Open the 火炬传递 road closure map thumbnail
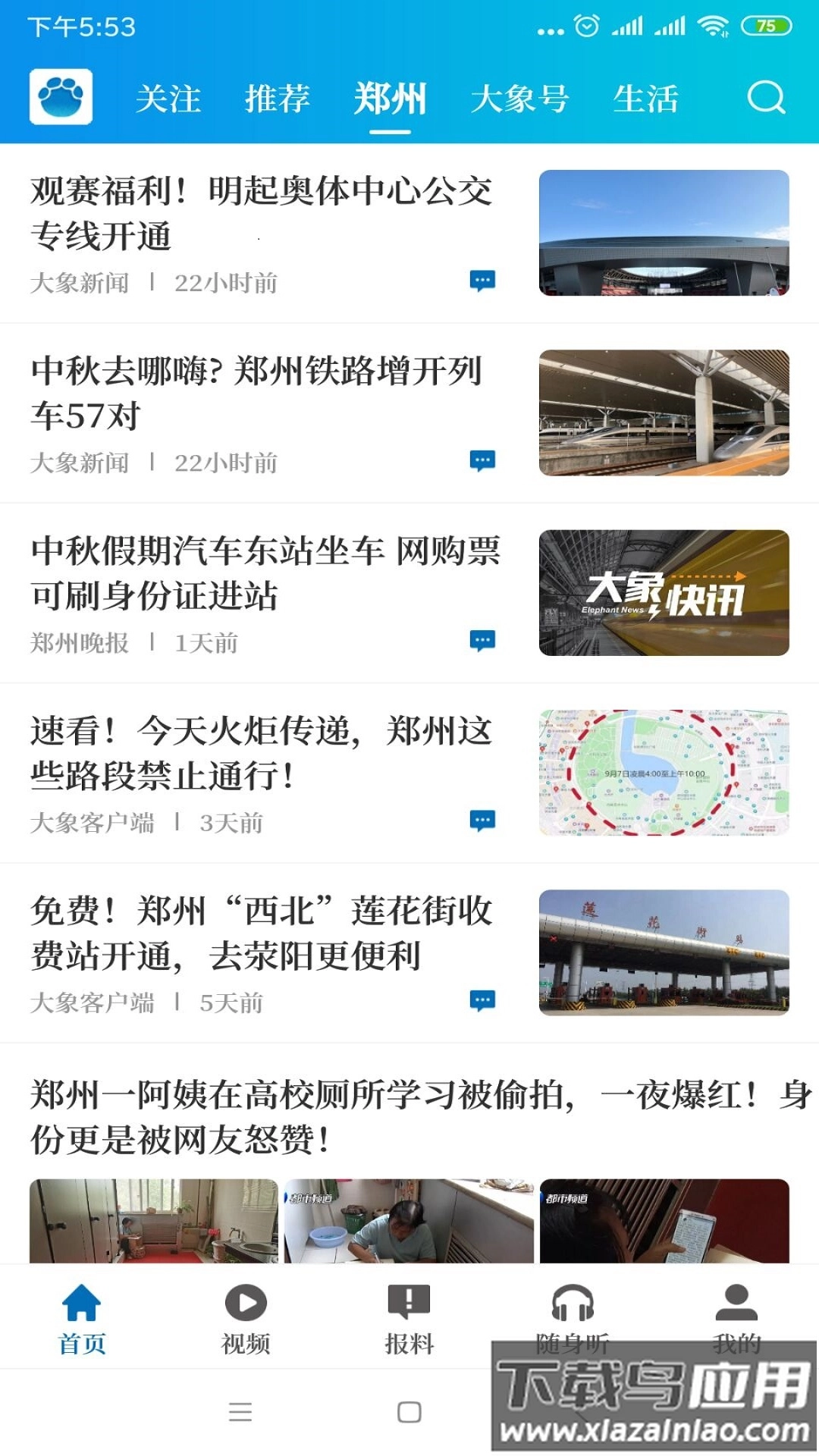The width and height of the screenshot is (819, 1456). tap(664, 773)
